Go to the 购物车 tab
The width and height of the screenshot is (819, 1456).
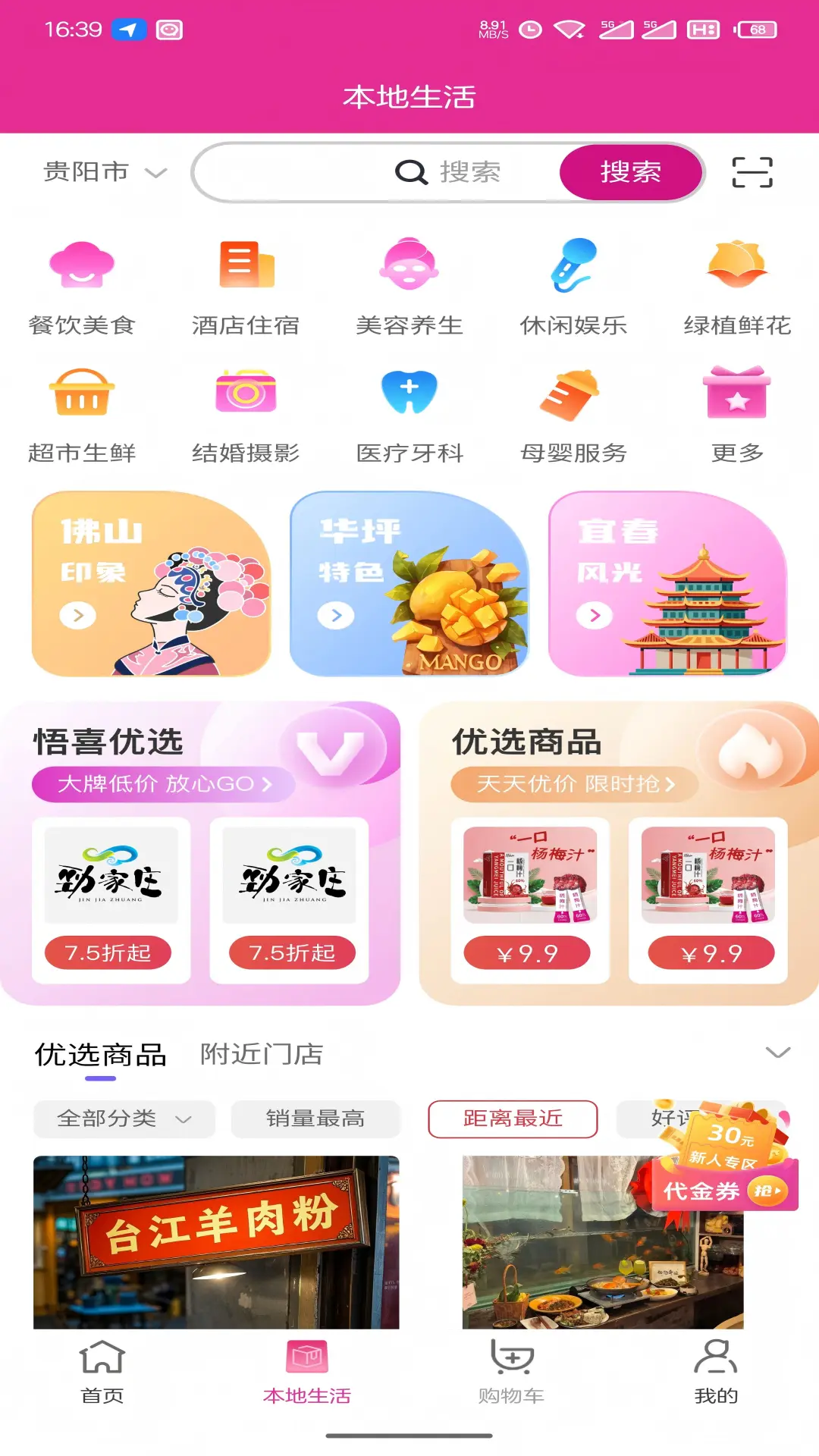(x=512, y=1370)
